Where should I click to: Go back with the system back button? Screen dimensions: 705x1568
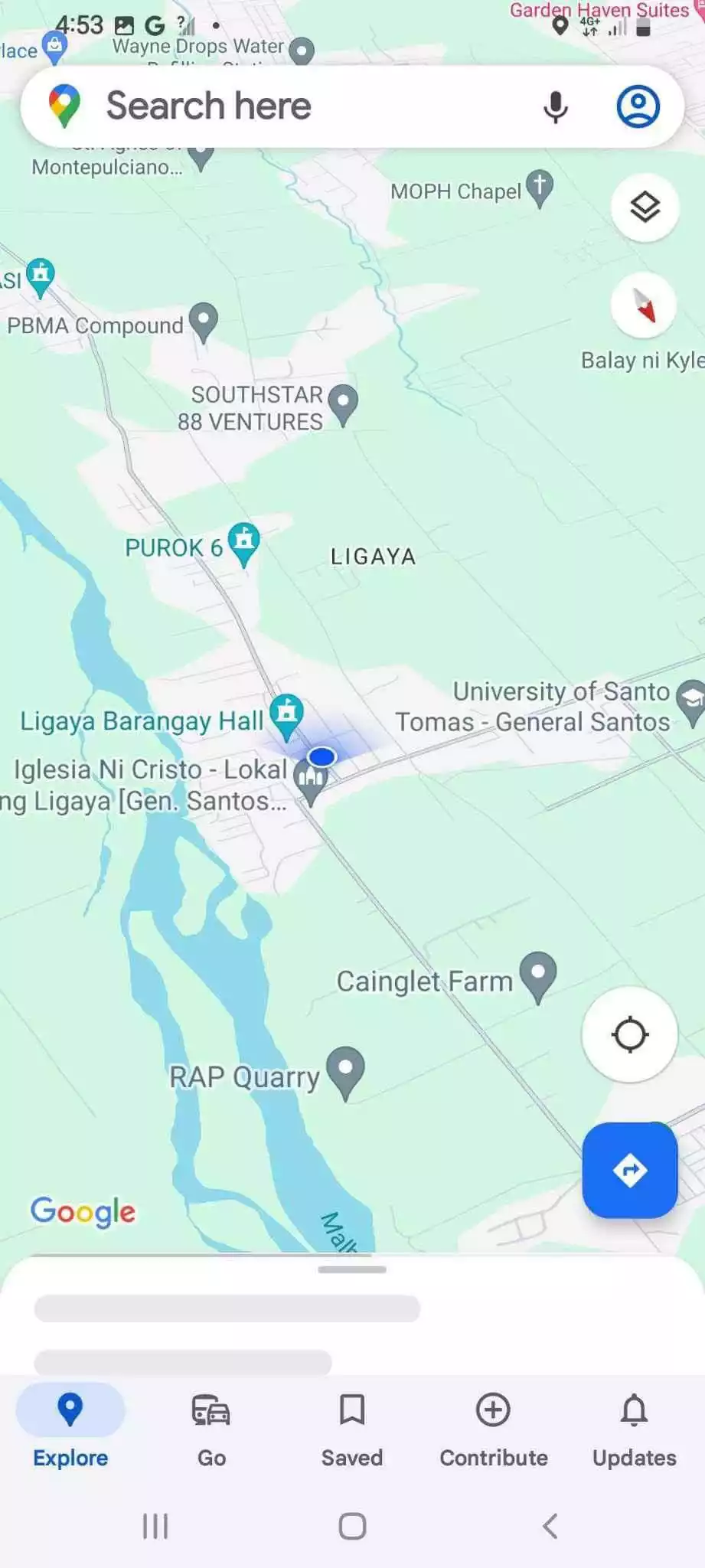550,1526
